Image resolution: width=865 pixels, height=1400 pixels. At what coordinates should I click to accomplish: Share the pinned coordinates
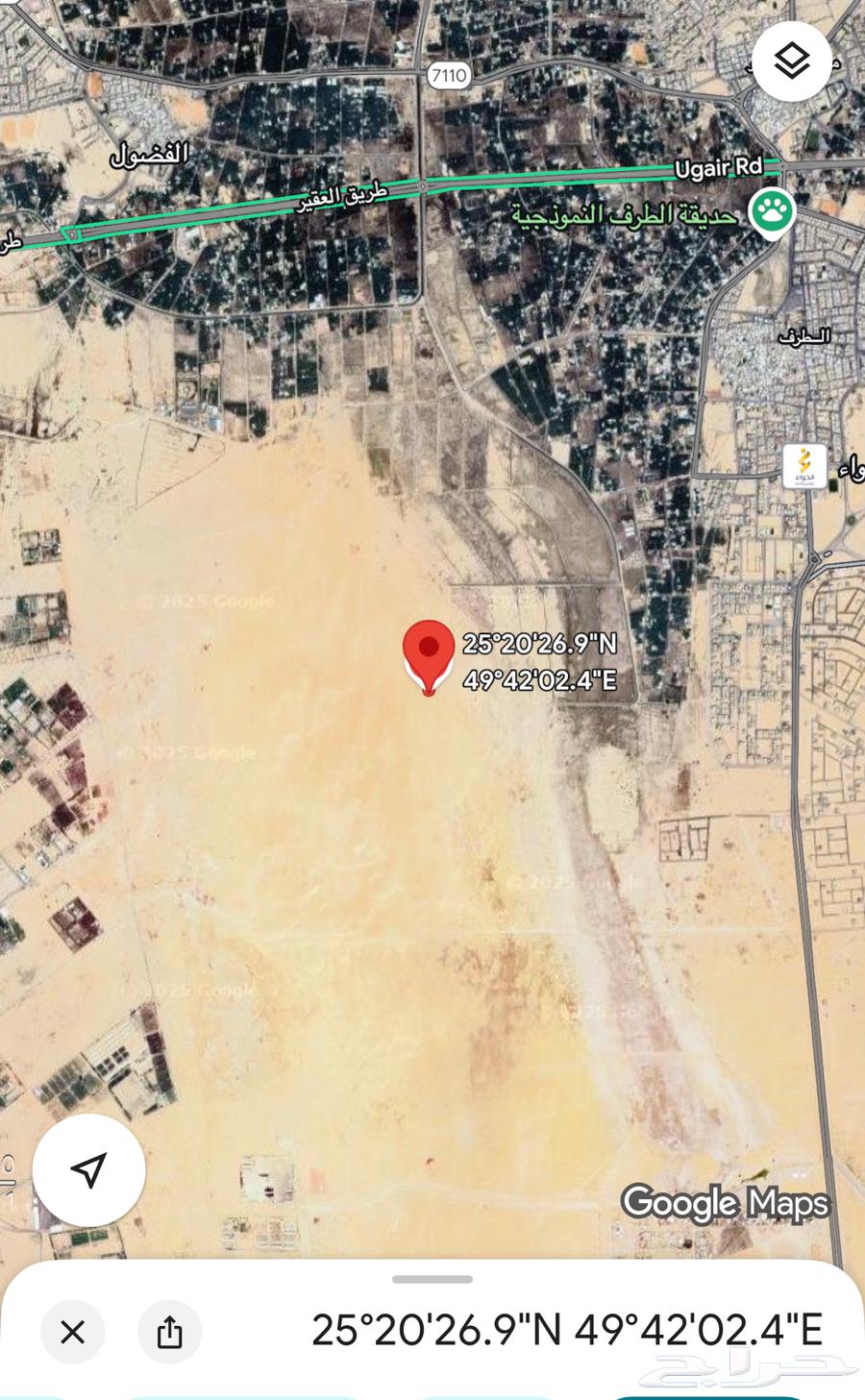pos(169,1332)
